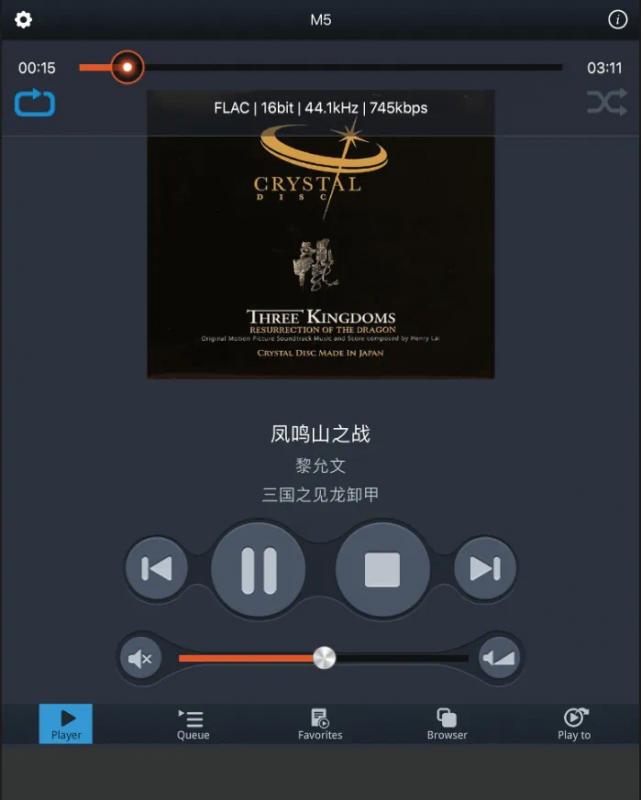The width and height of the screenshot is (641, 800).
Task: Select the Player tab
Action: [66, 724]
